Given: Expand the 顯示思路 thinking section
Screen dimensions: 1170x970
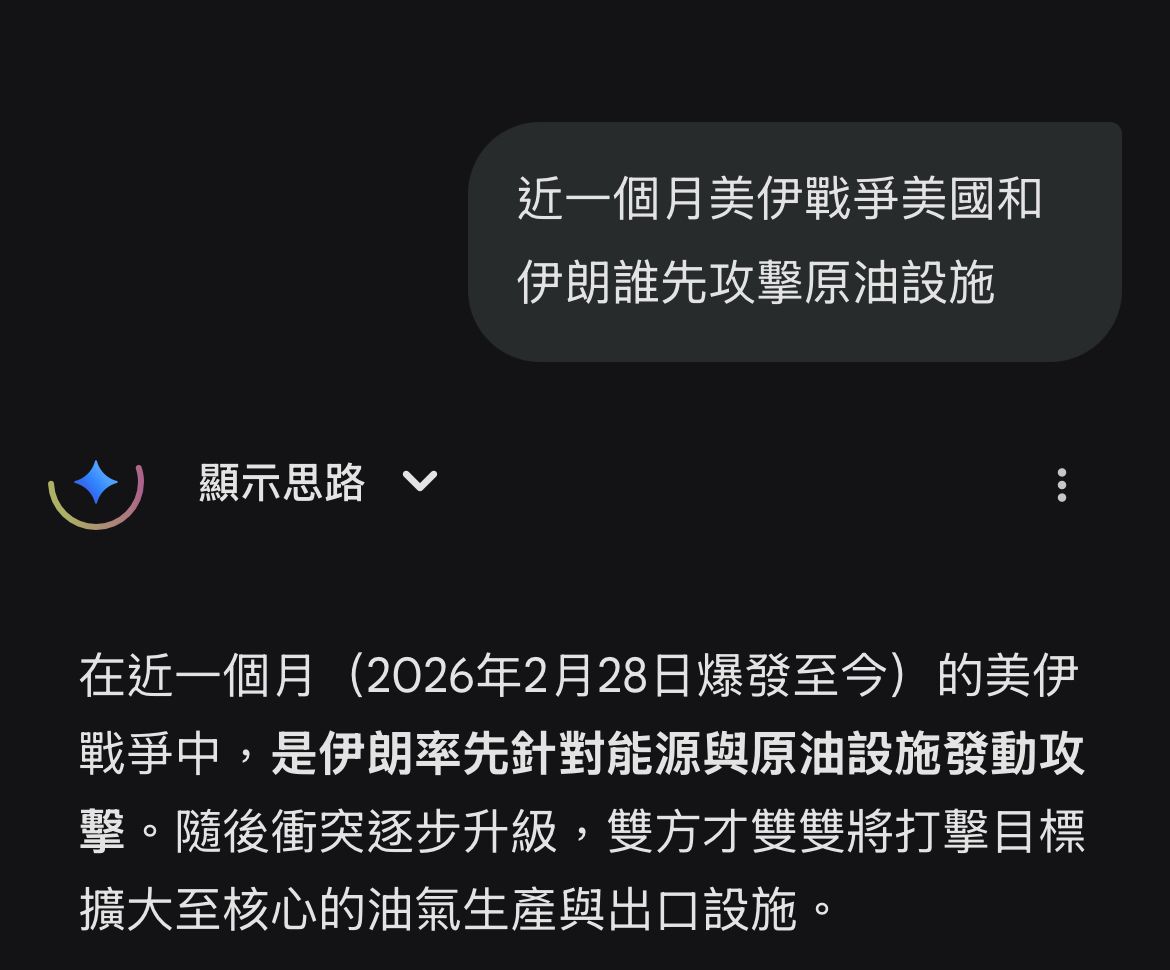Looking at the screenshot, I should coord(419,483).
